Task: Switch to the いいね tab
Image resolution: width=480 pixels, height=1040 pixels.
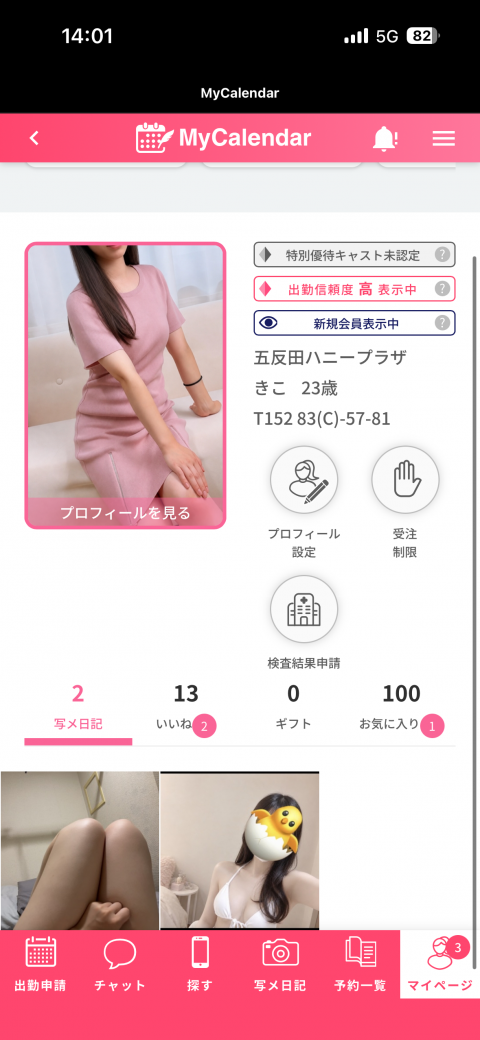Action: click(186, 708)
